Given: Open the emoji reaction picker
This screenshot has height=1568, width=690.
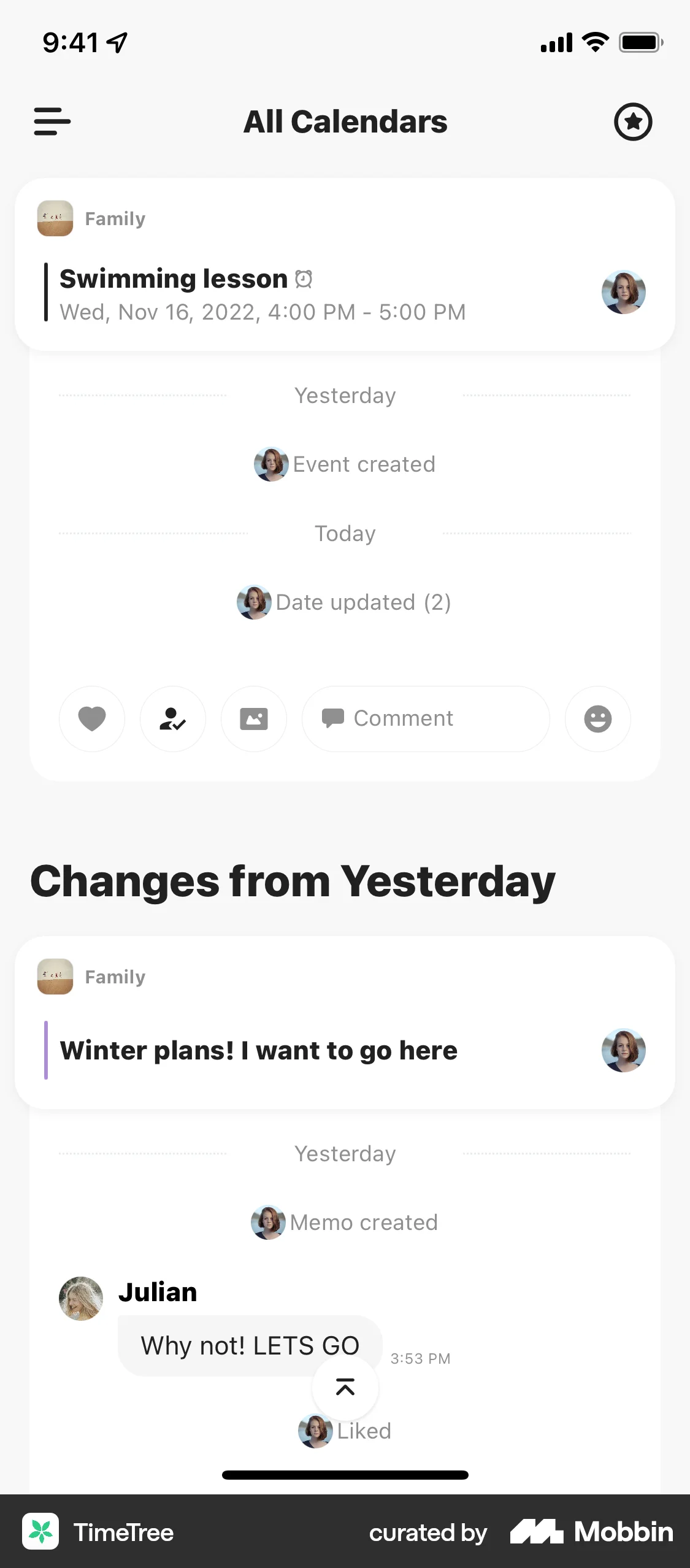Looking at the screenshot, I should [x=597, y=718].
